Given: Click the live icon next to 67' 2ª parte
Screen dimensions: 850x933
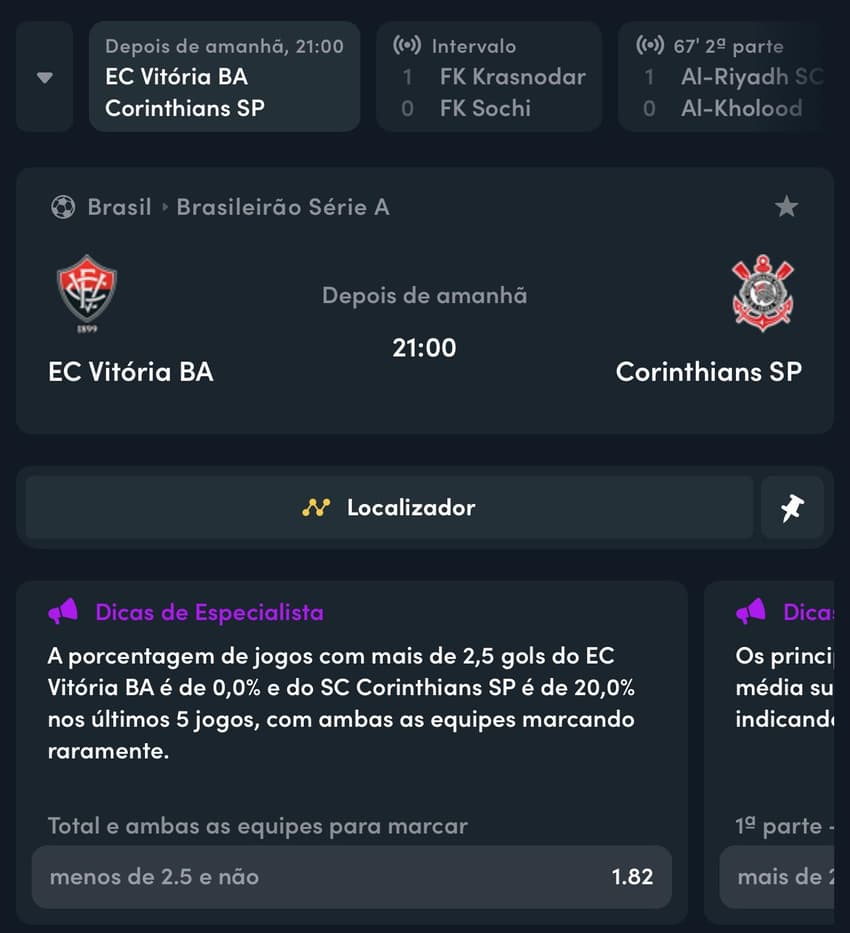Looking at the screenshot, I should (x=649, y=46).
